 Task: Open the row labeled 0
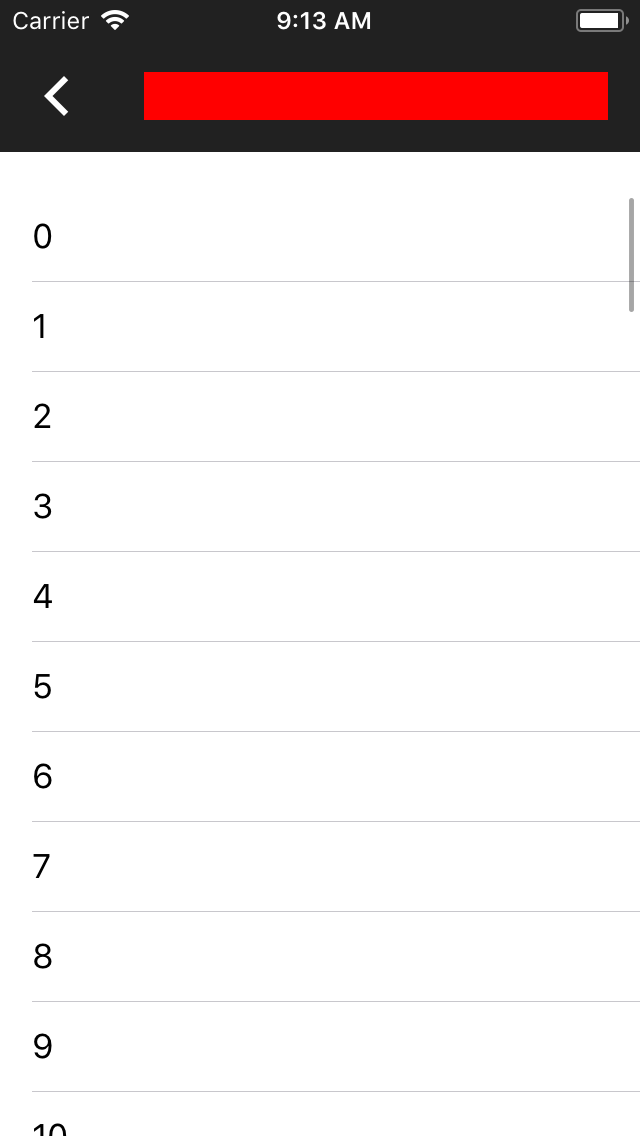[320, 237]
